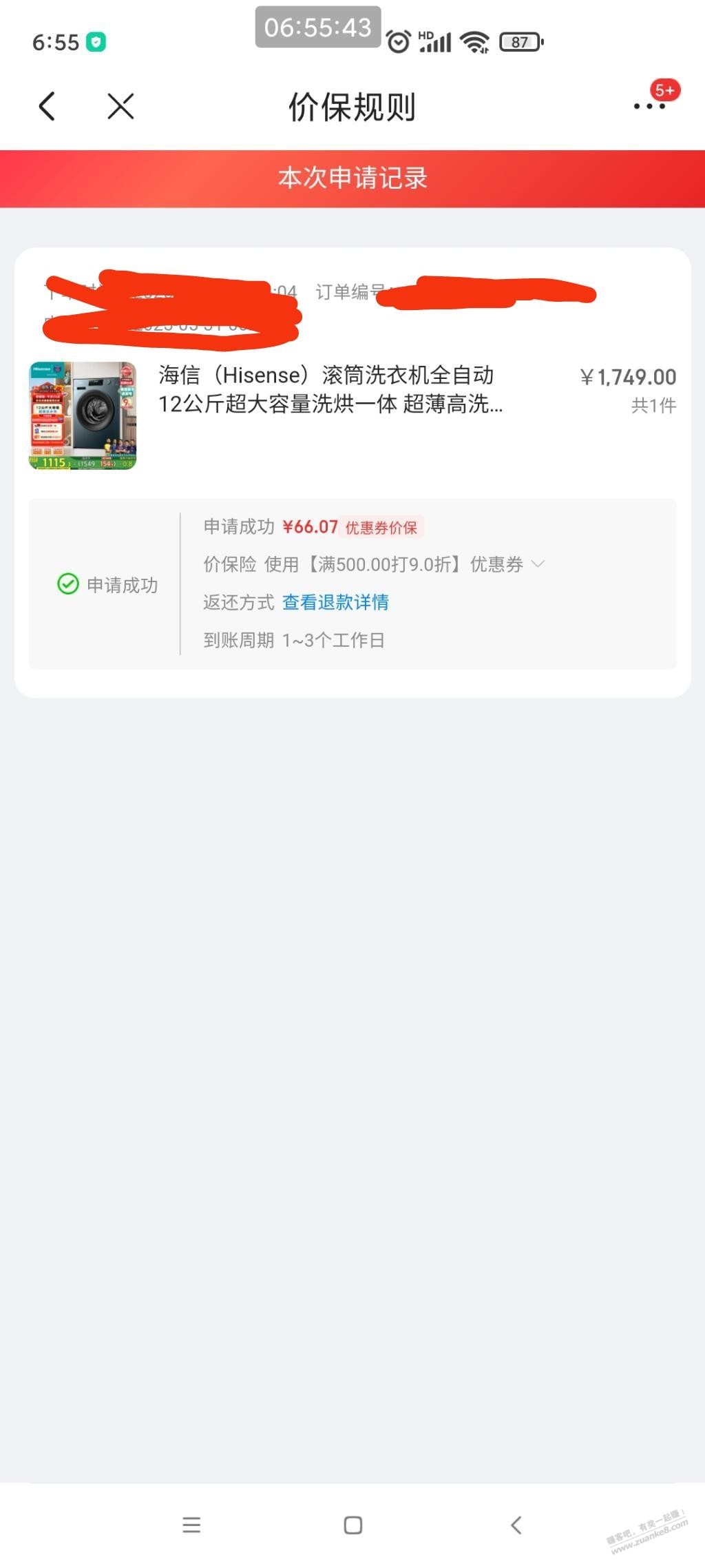Open 查看退款详情 refund details link
The image size is (705, 1568).
coord(334,601)
